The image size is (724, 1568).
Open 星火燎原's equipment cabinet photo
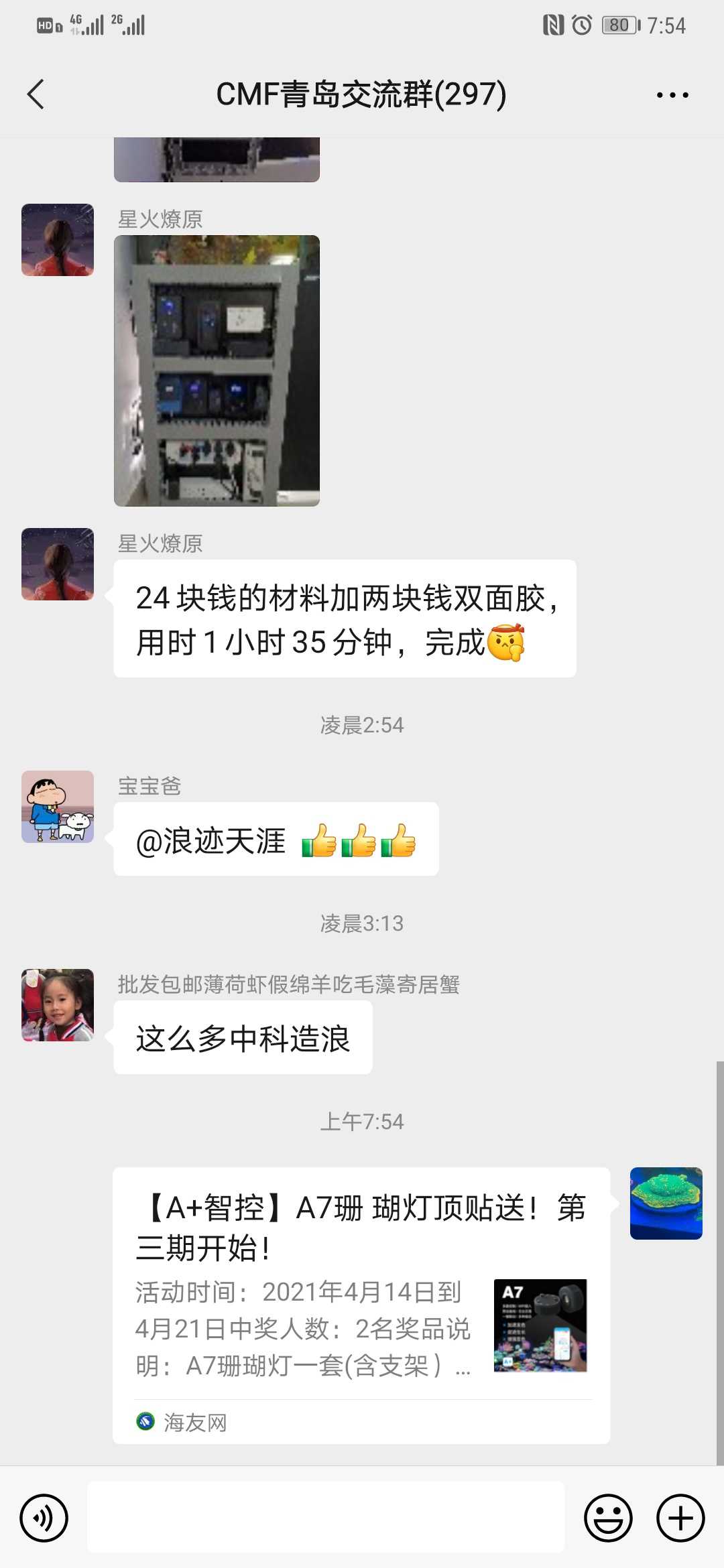[x=217, y=371]
